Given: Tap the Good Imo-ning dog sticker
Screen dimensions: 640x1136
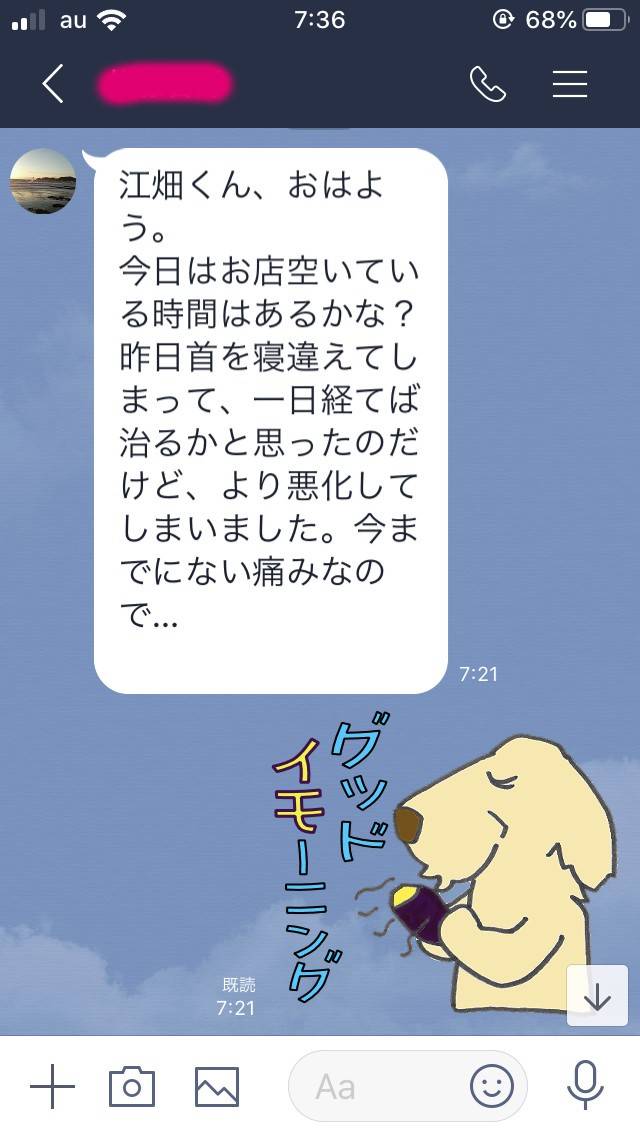Looking at the screenshot, I should pyautogui.click(x=450, y=860).
